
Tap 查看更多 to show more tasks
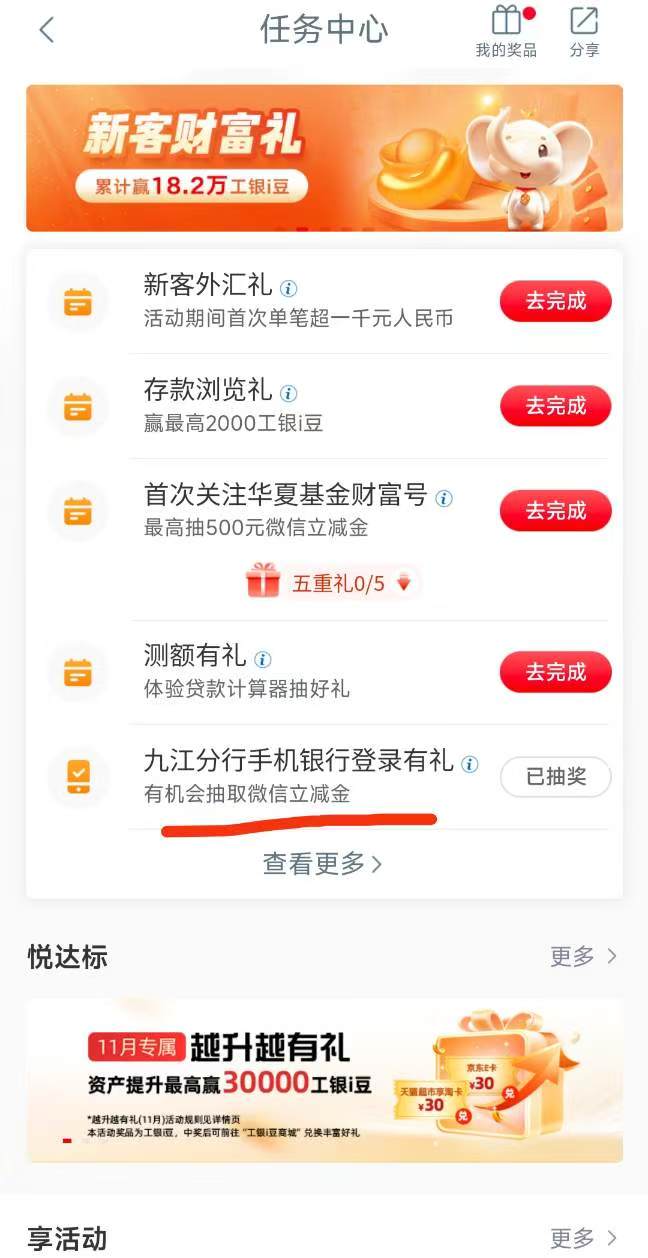(323, 864)
